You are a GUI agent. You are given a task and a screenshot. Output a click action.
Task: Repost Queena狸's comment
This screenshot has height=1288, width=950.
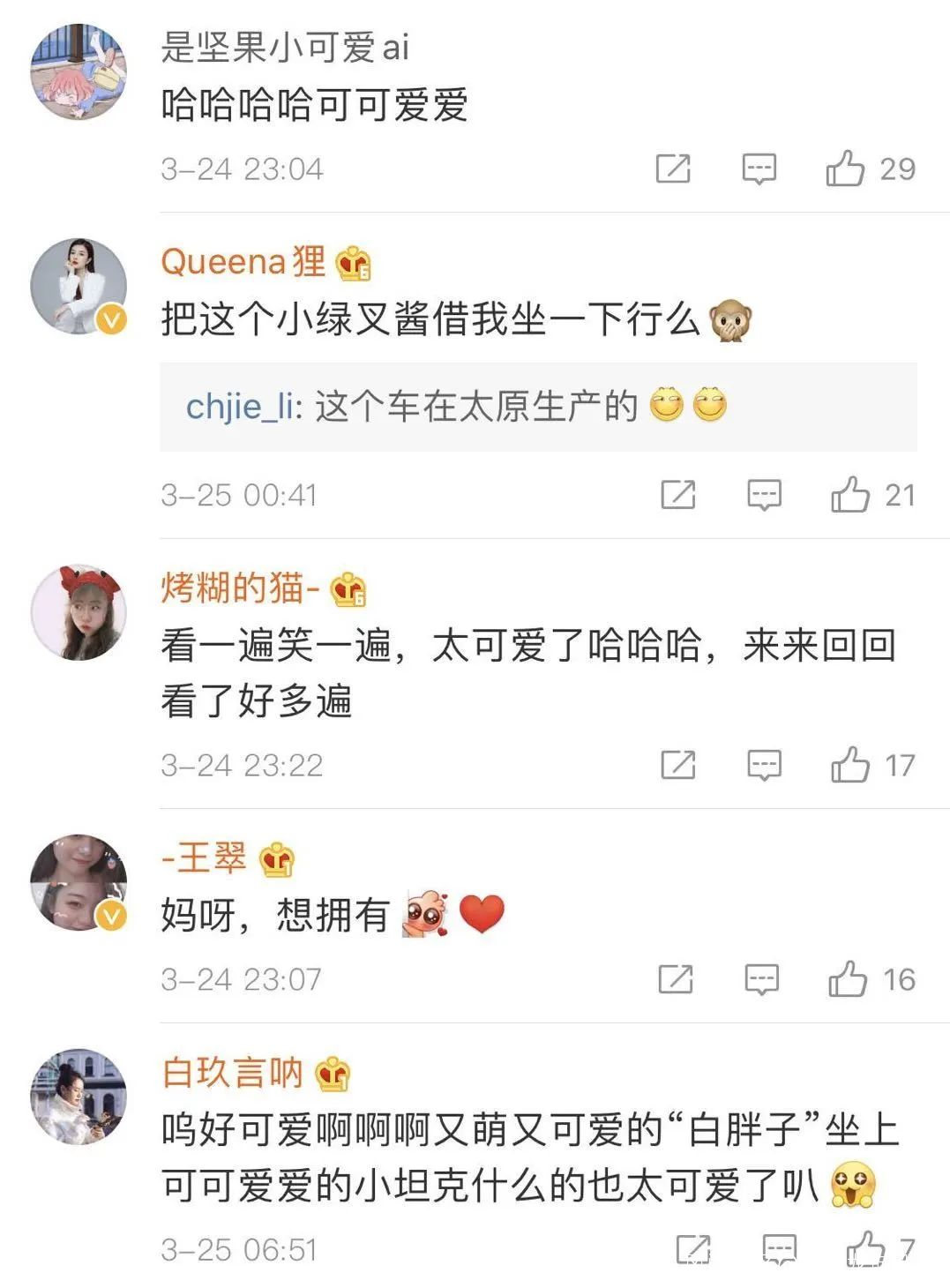[678, 495]
